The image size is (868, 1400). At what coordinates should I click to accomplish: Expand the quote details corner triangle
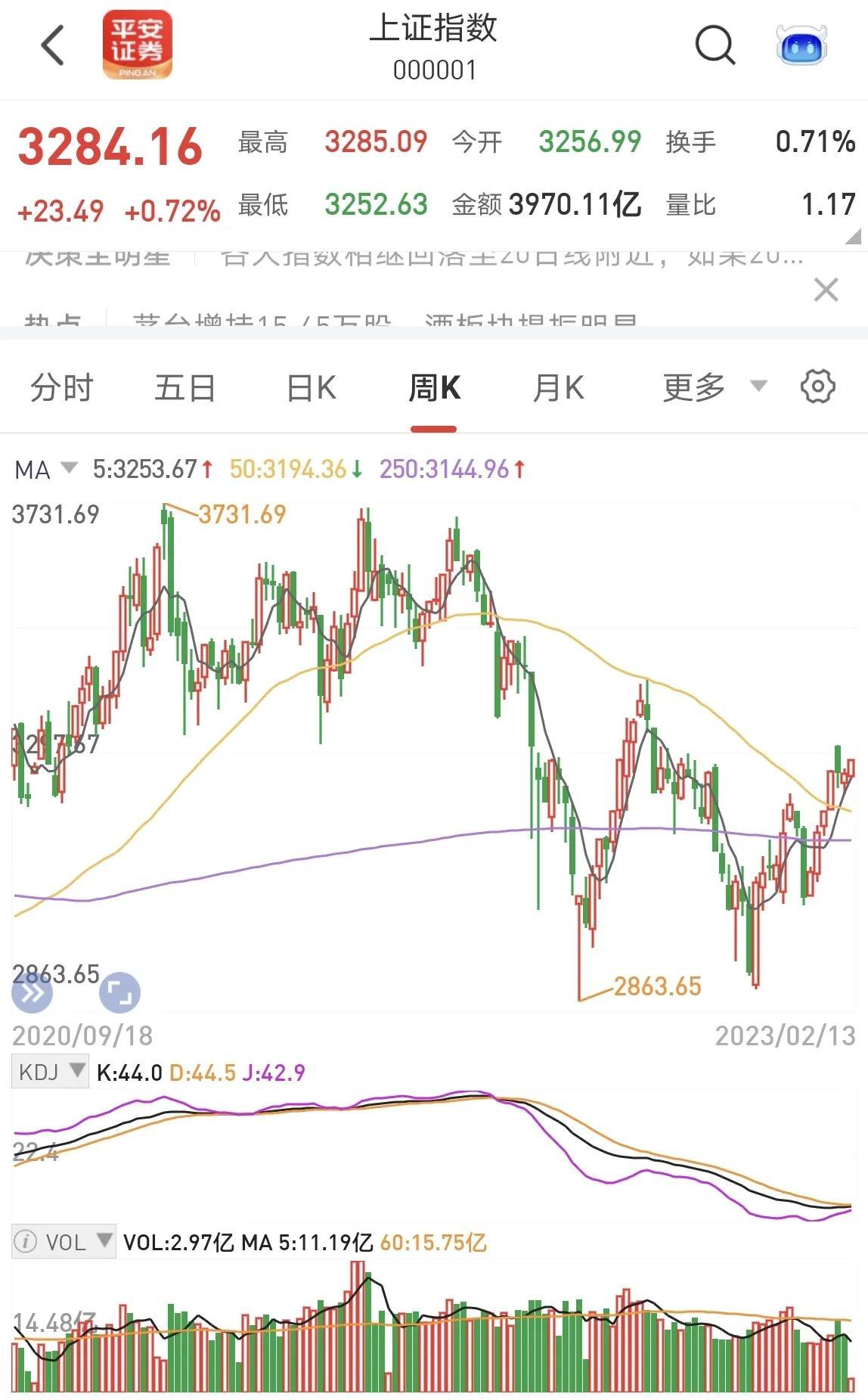pos(853,237)
